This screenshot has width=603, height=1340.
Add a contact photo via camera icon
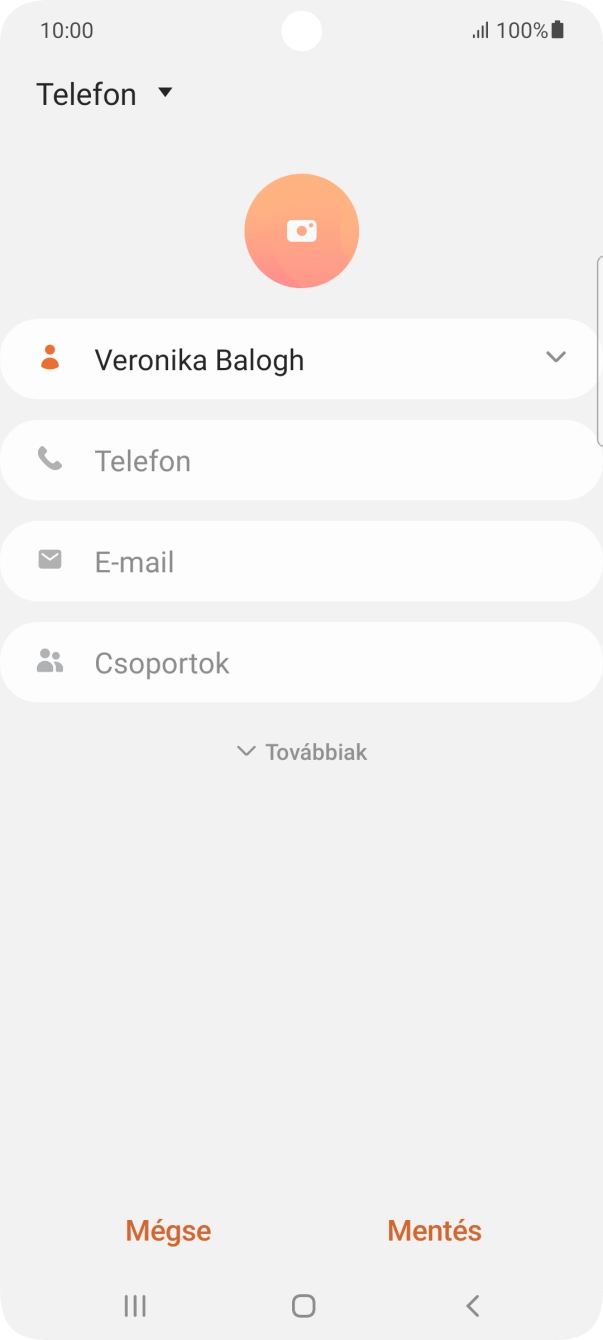click(301, 231)
